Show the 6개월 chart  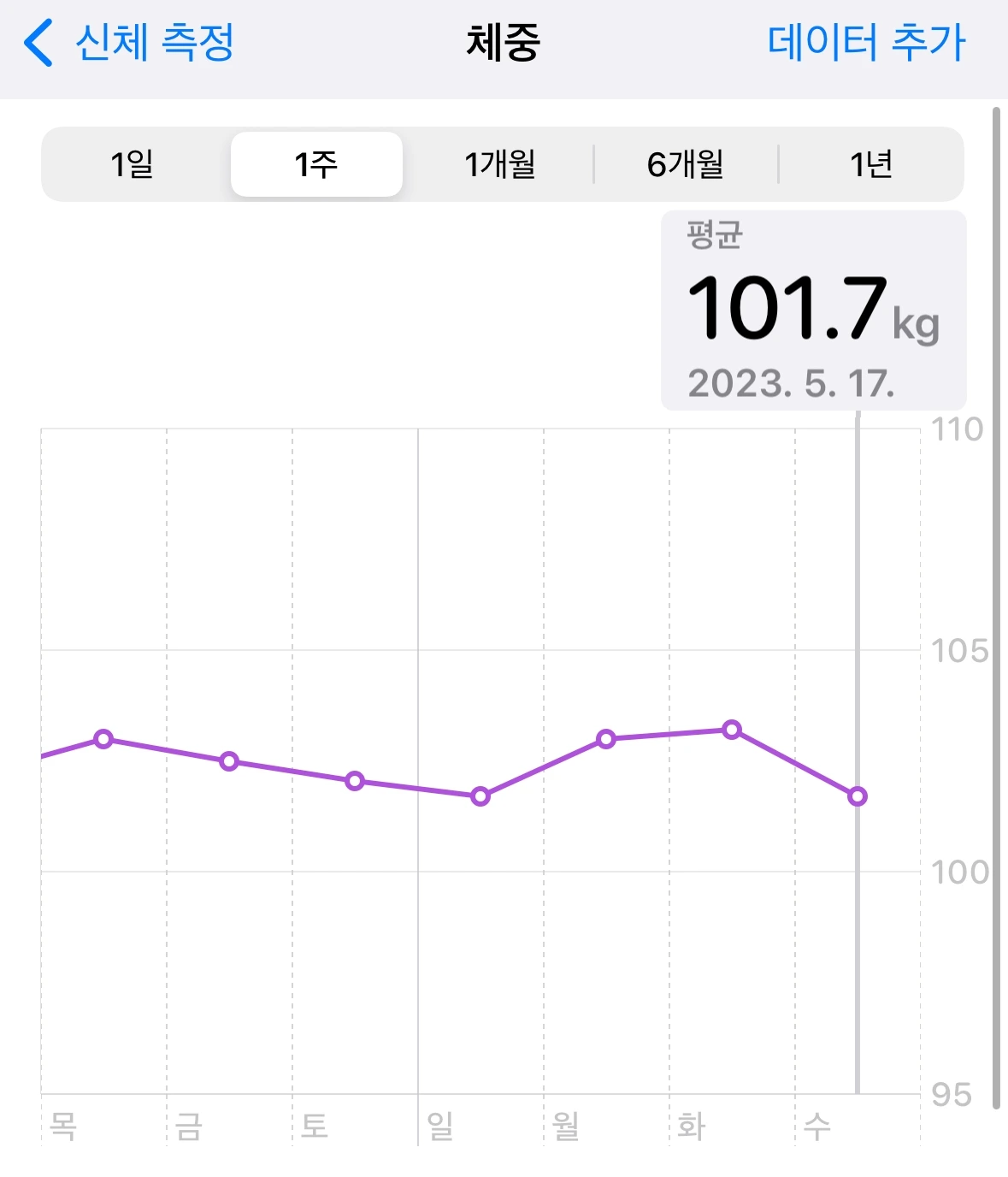click(686, 164)
